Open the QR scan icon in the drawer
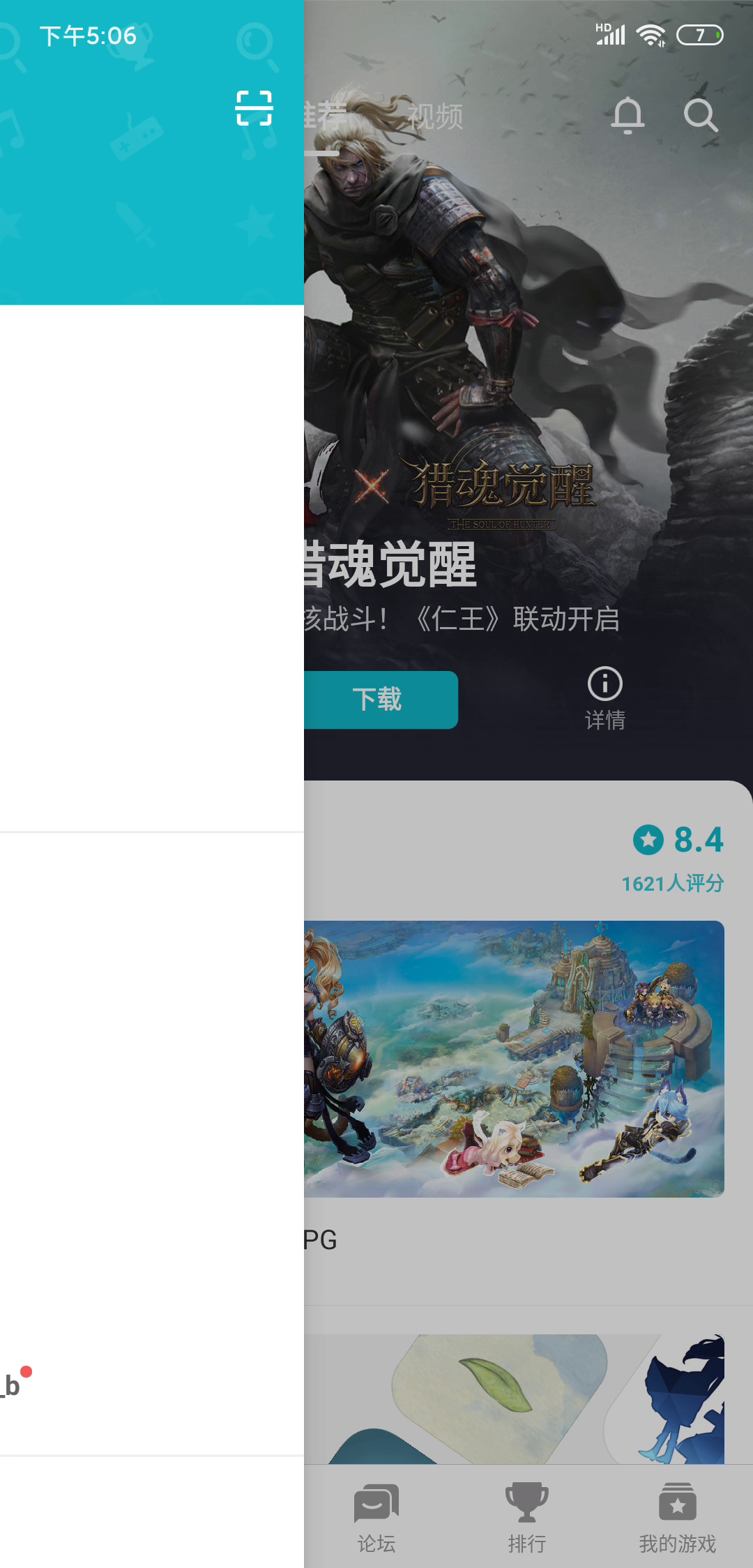This screenshot has width=753, height=1568. pyautogui.click(x=254, y=108)
